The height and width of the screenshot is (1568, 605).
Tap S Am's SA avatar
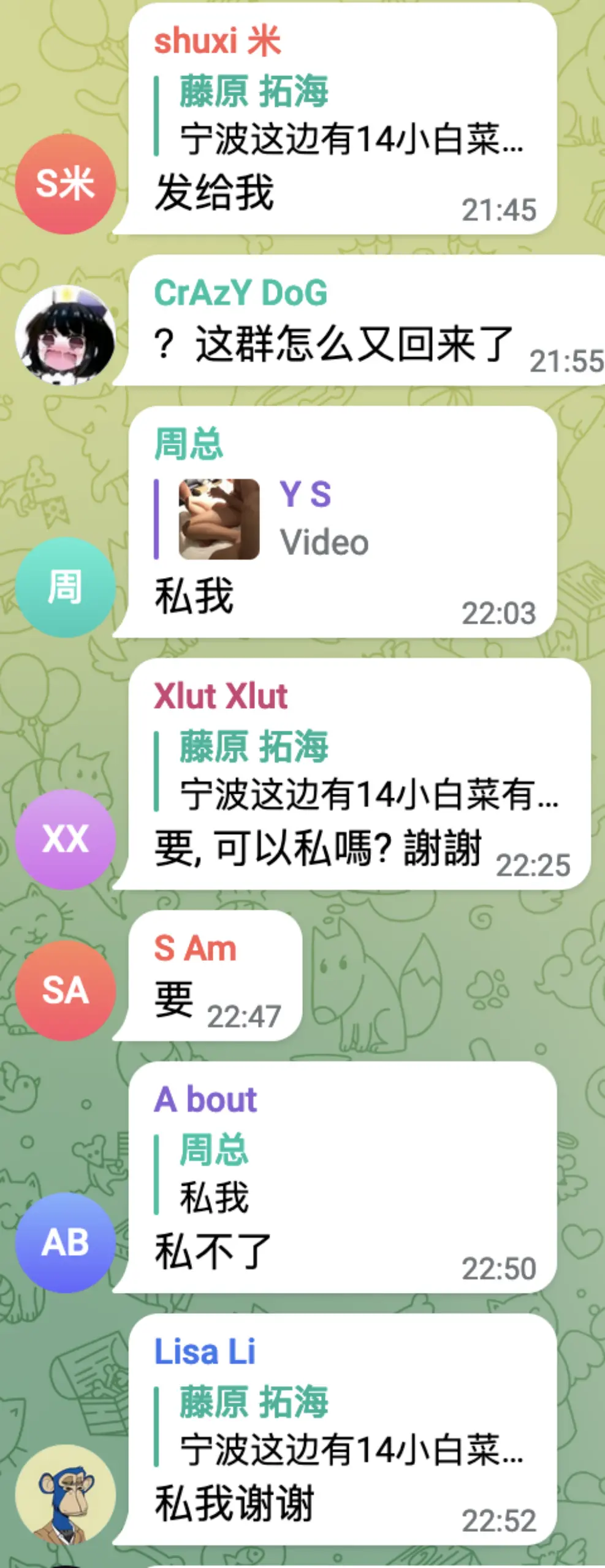click(x=66, y=990)
